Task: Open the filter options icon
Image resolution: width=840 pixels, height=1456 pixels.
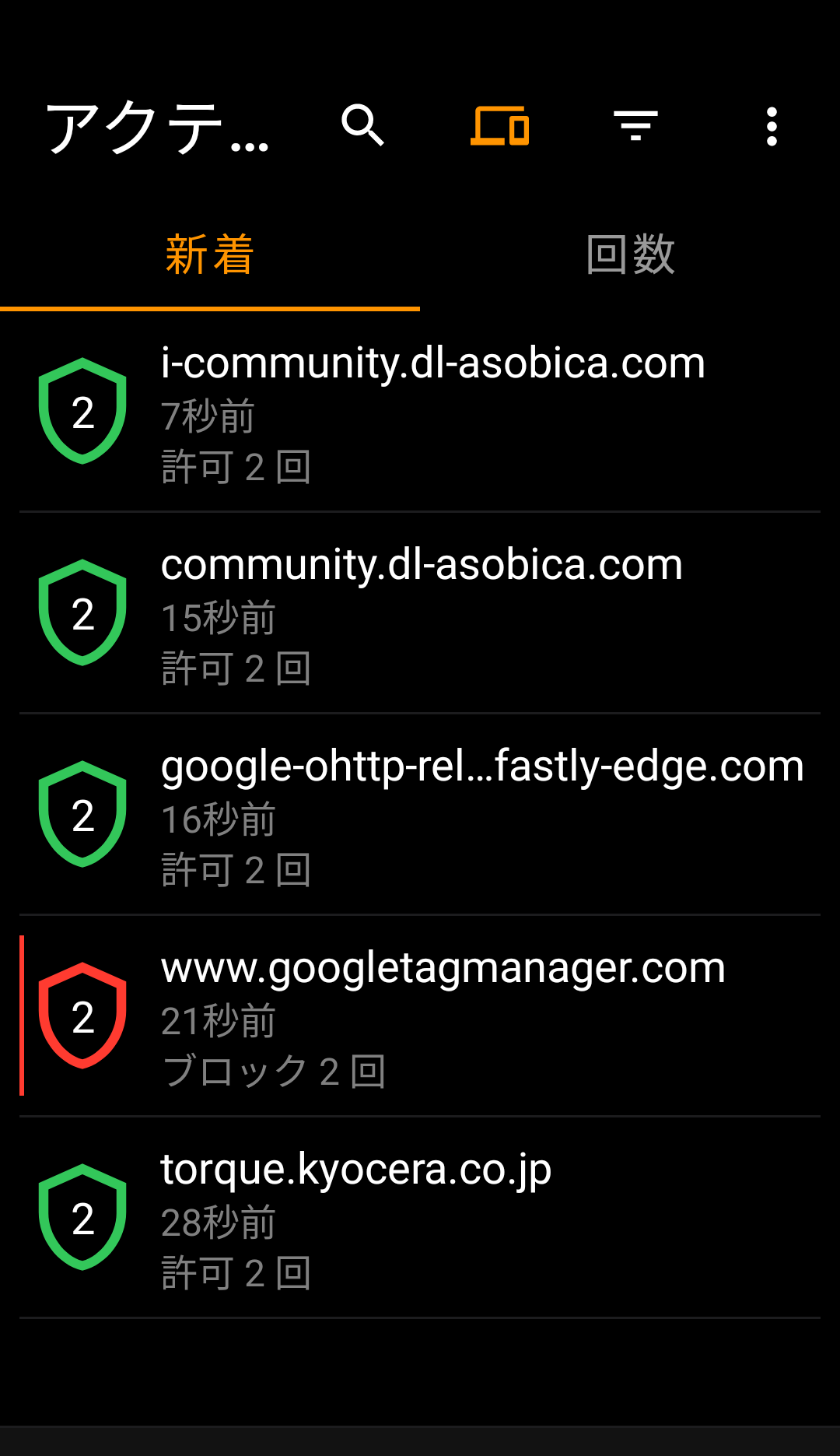Action: pyautogui.click(x=635, y=126)
